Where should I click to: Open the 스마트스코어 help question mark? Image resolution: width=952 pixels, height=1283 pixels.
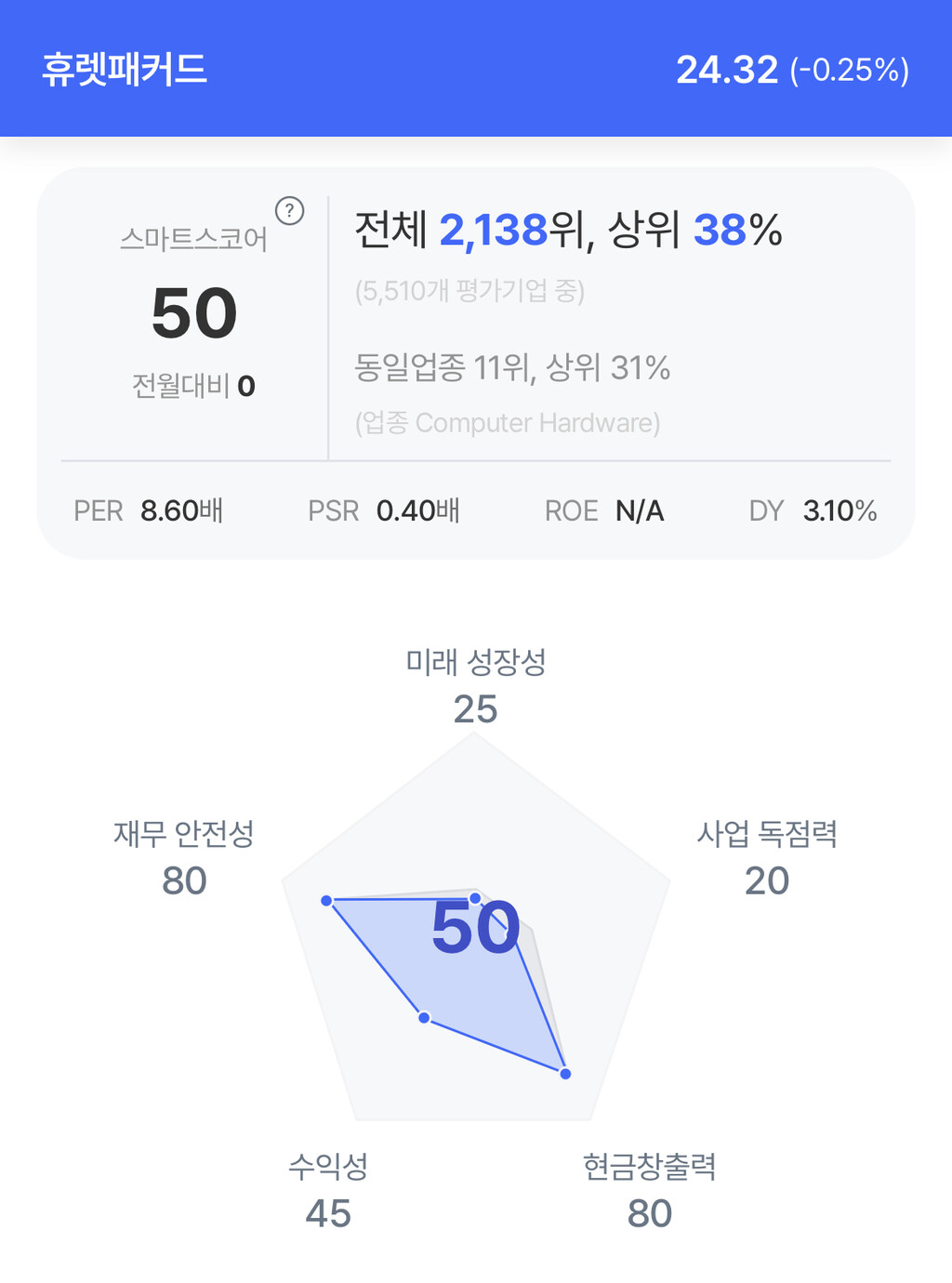point(290,211)
